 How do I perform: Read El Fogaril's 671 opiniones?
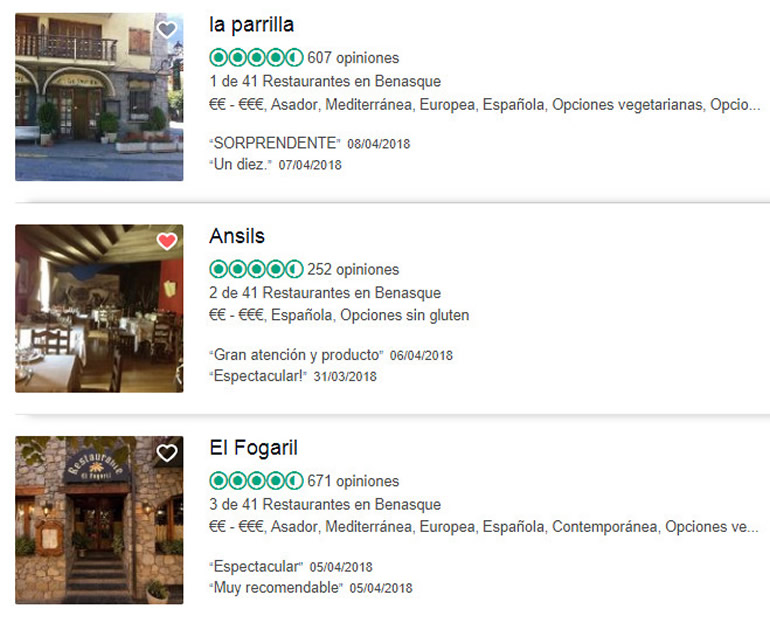353,482
